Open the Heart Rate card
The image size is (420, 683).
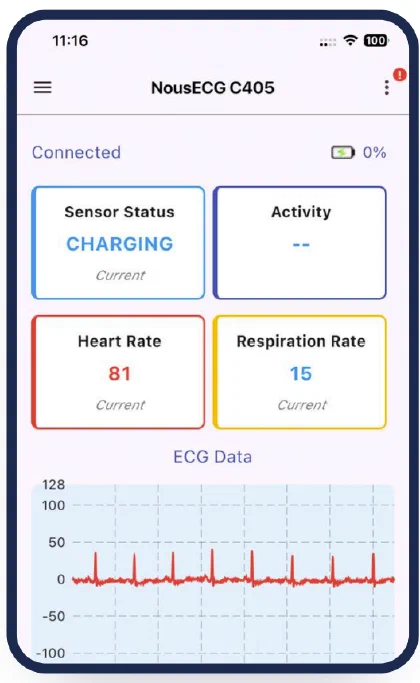(x=118, y=372)
